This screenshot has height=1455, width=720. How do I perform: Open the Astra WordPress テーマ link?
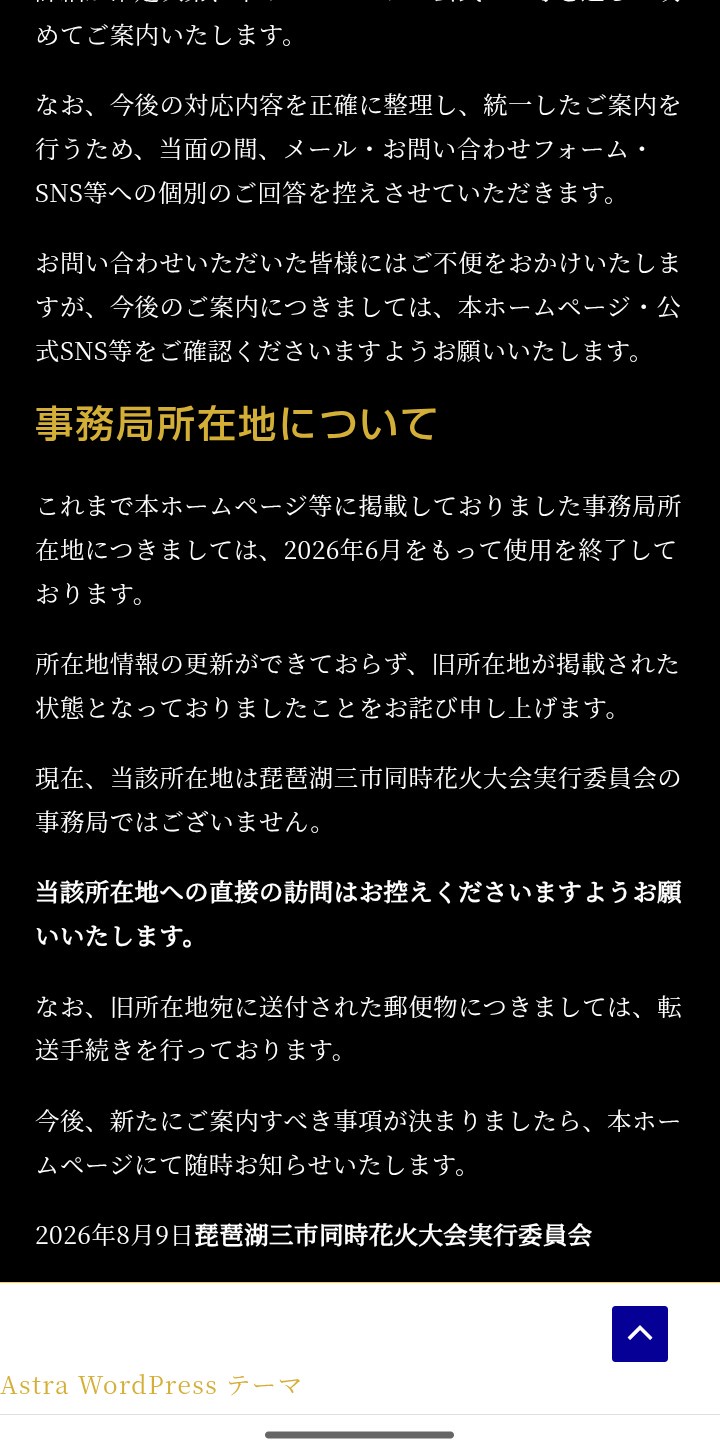(152, 1385)
